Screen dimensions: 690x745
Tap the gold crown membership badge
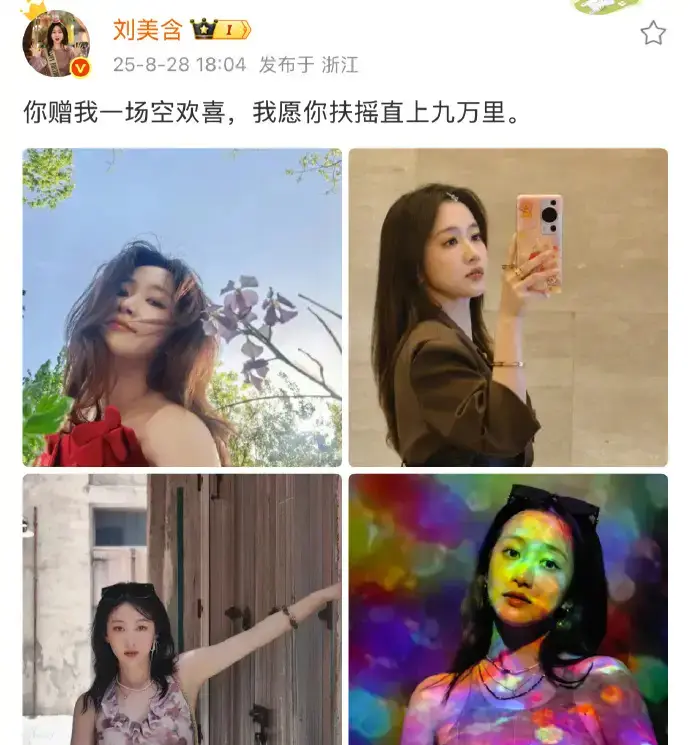click(x=219, y=30)
